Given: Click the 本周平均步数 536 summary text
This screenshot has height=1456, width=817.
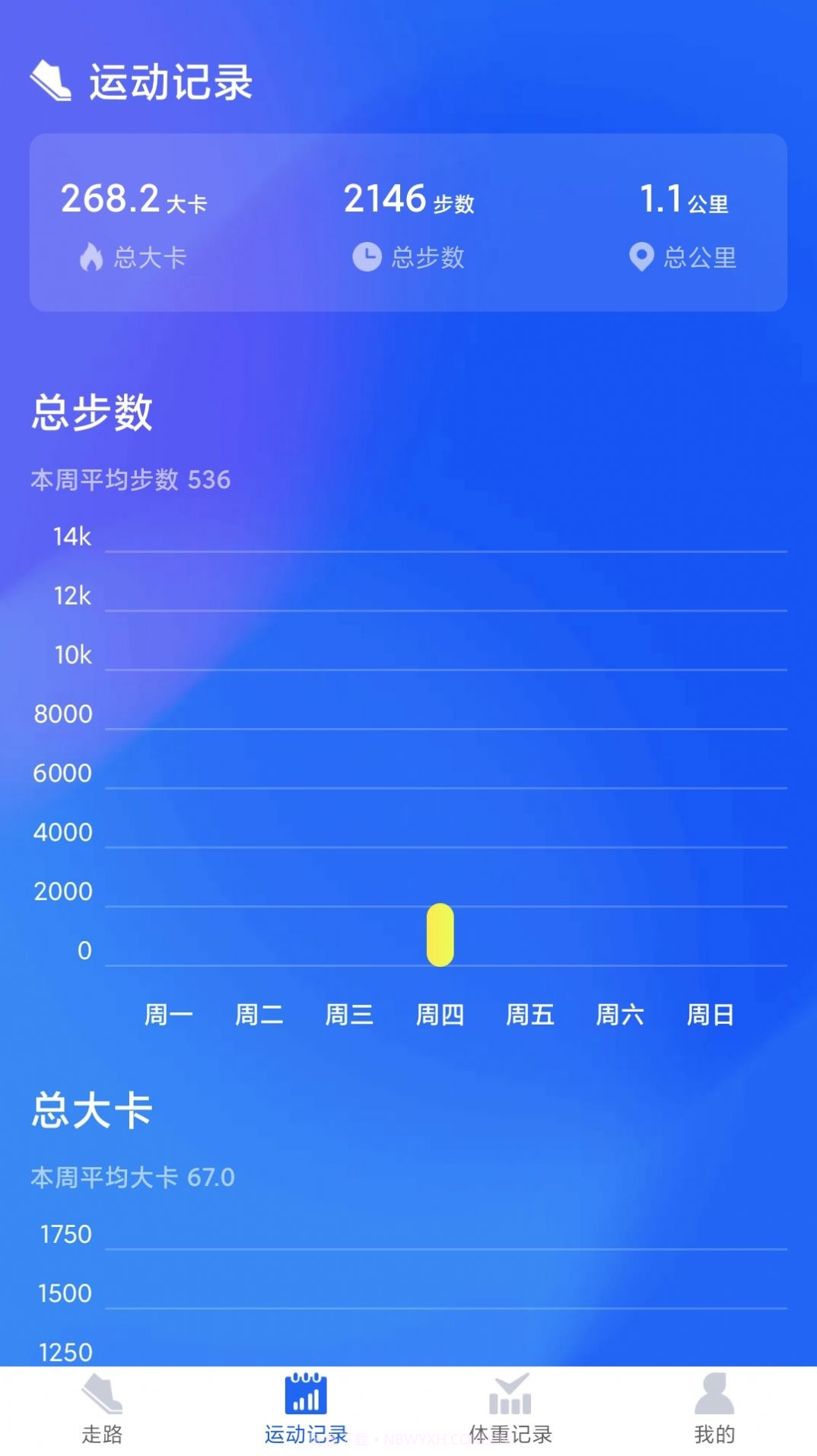Looking at the screenshot, I should pyautogui.click(x=129, y=479).
